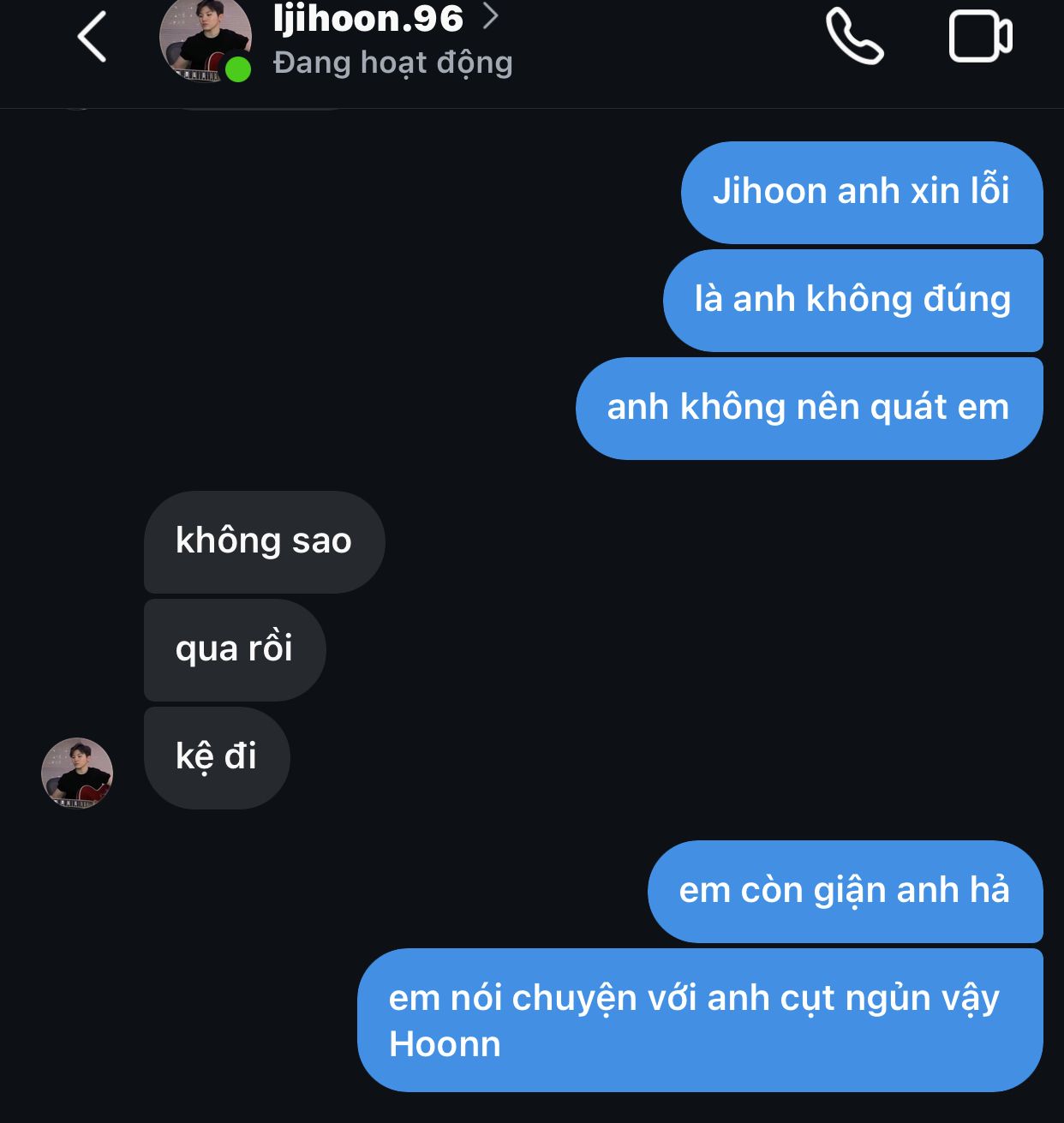Tap the sender avatar beside "kệ đi"
Screen dimensions: 1064x1123
tap(77, 773)
